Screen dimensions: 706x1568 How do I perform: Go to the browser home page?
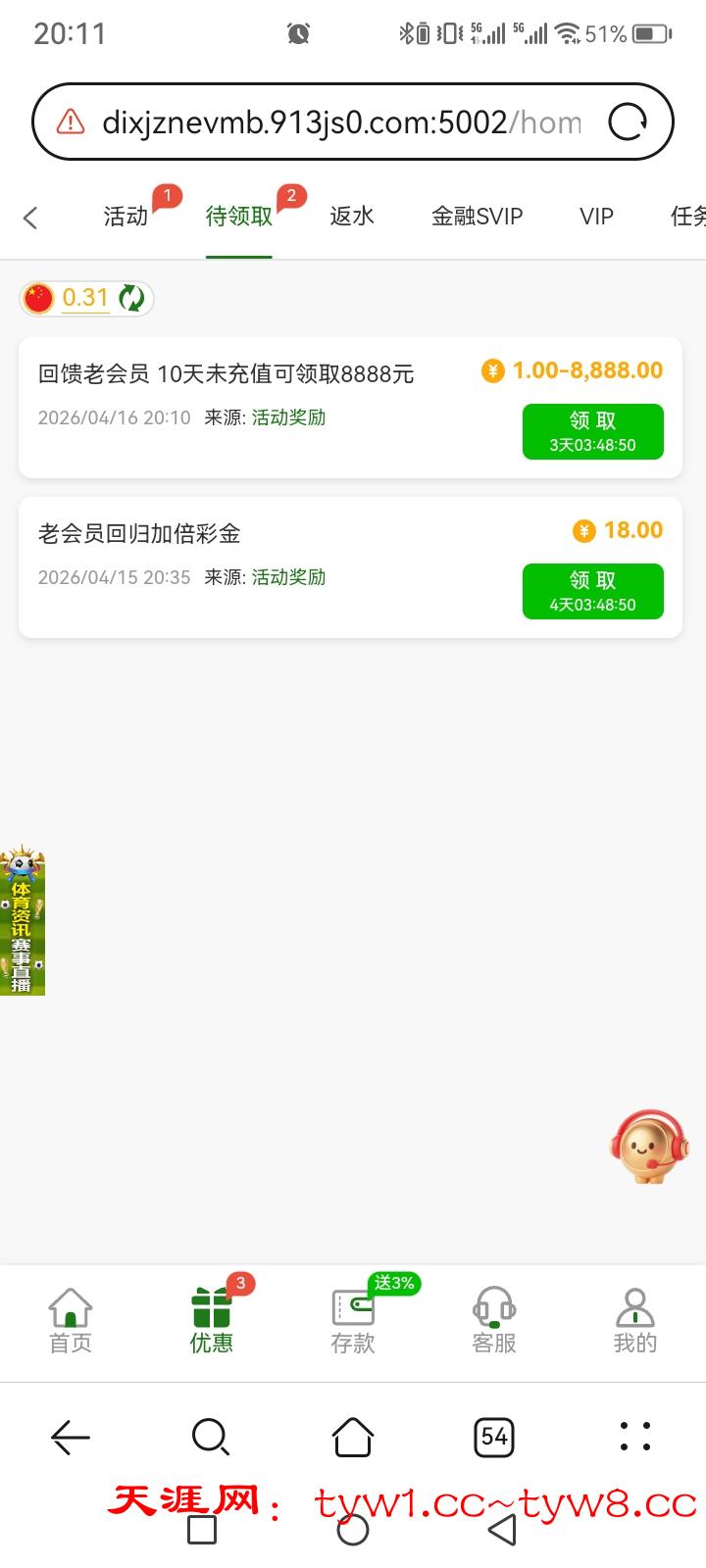[x=353, y=1437]
